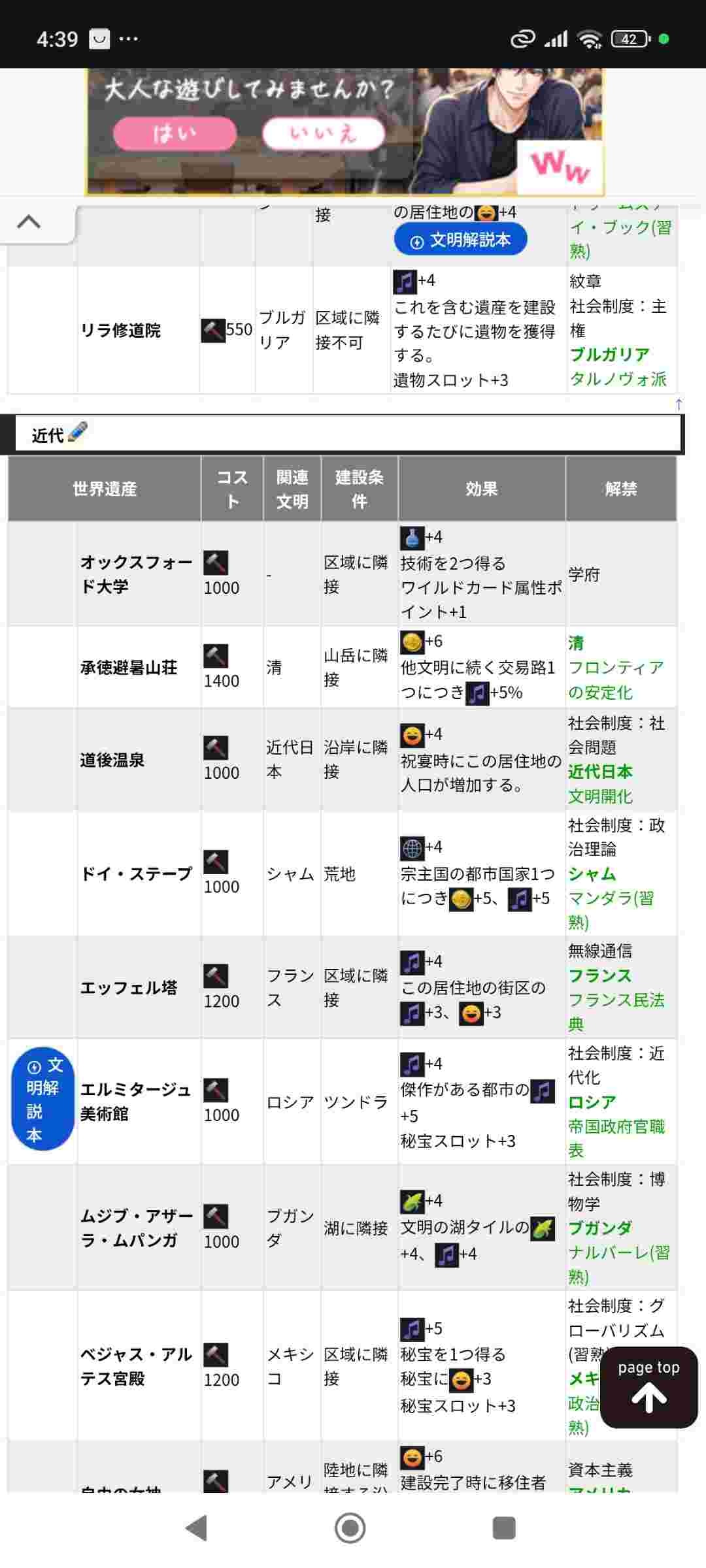Tap the いいえ button in the ad
The image size is (706, 1568).
pos(323,134)
